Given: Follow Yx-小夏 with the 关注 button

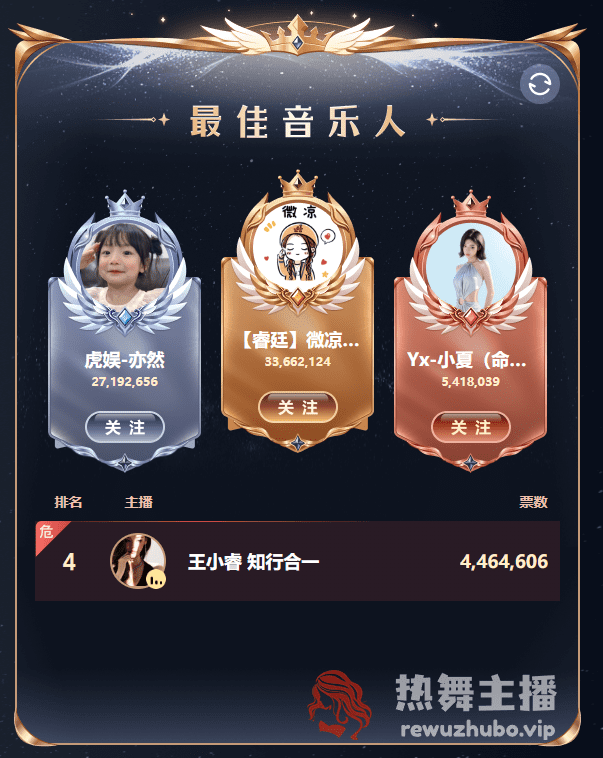Looking at the screenshot, I should pyautogui.click(x=471, y=427).
